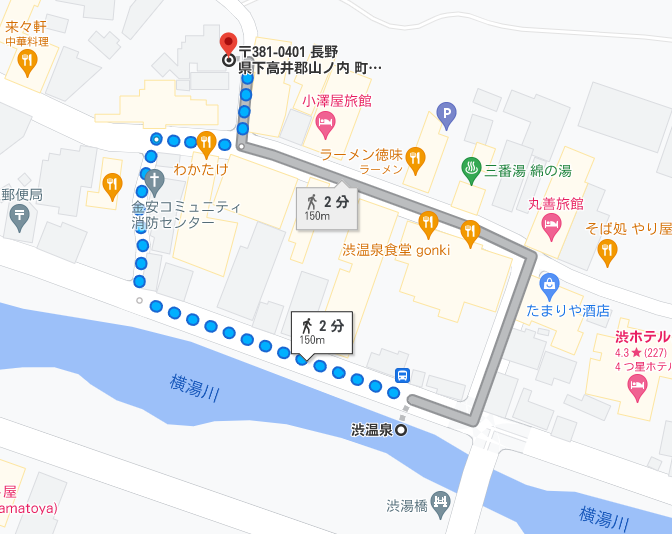Open 金安コミュニティ消防センター marker

[153, 182]
